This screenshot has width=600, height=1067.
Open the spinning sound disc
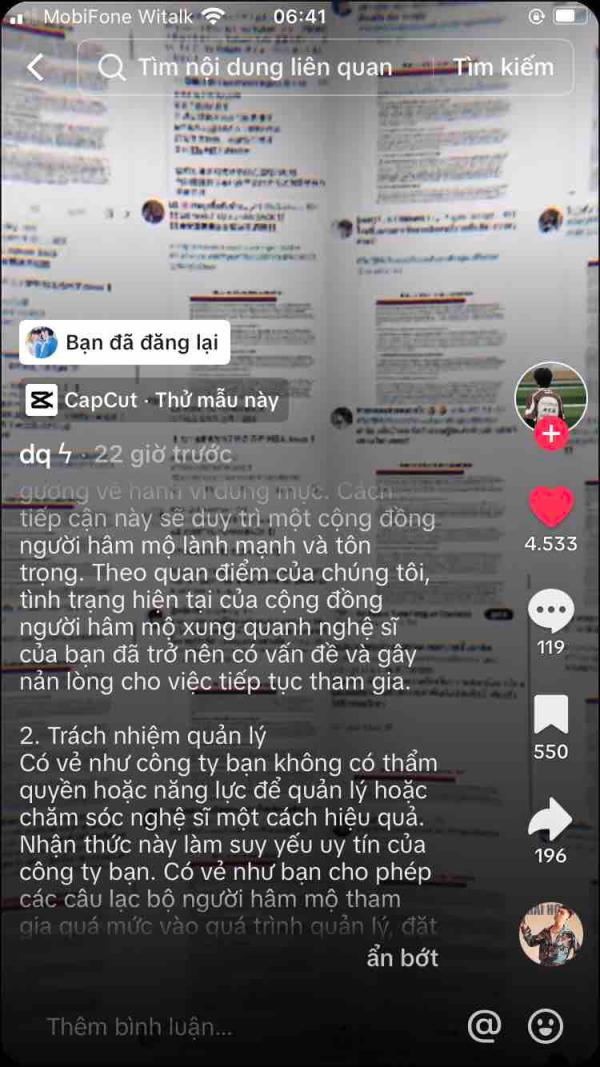pyautogui.click(x=550, y=933)
